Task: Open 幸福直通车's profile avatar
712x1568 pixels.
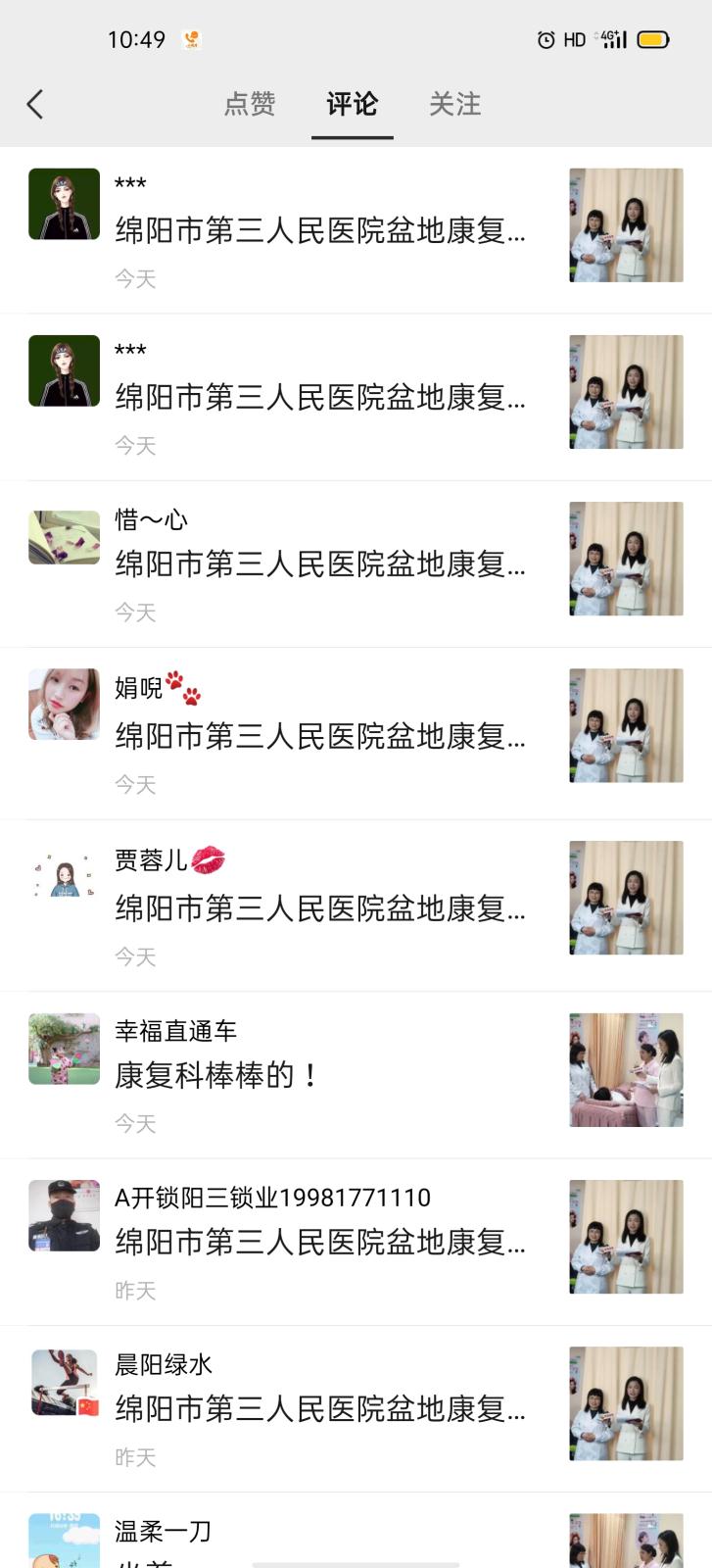Action: (63, 1048)
